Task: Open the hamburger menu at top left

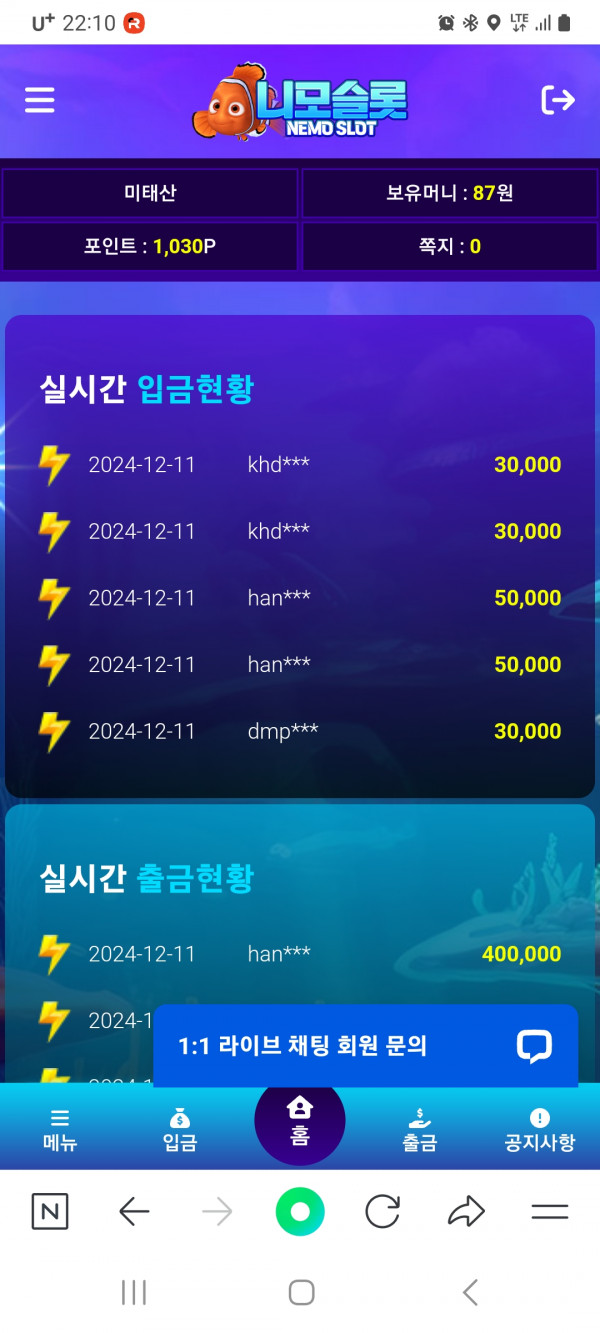Action: click(x=40, y=100)
